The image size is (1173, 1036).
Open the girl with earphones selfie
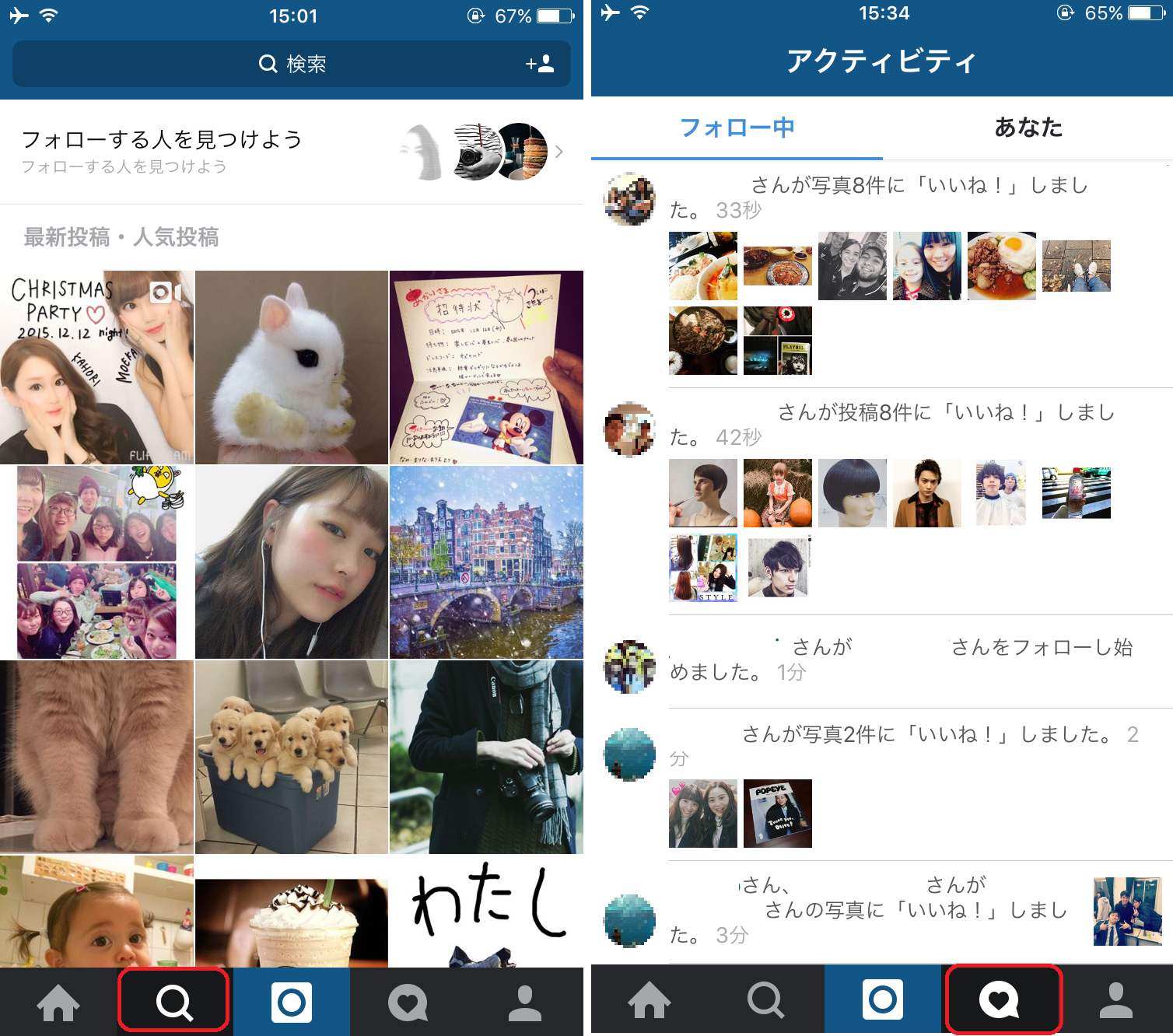click(x=292, y=562)
